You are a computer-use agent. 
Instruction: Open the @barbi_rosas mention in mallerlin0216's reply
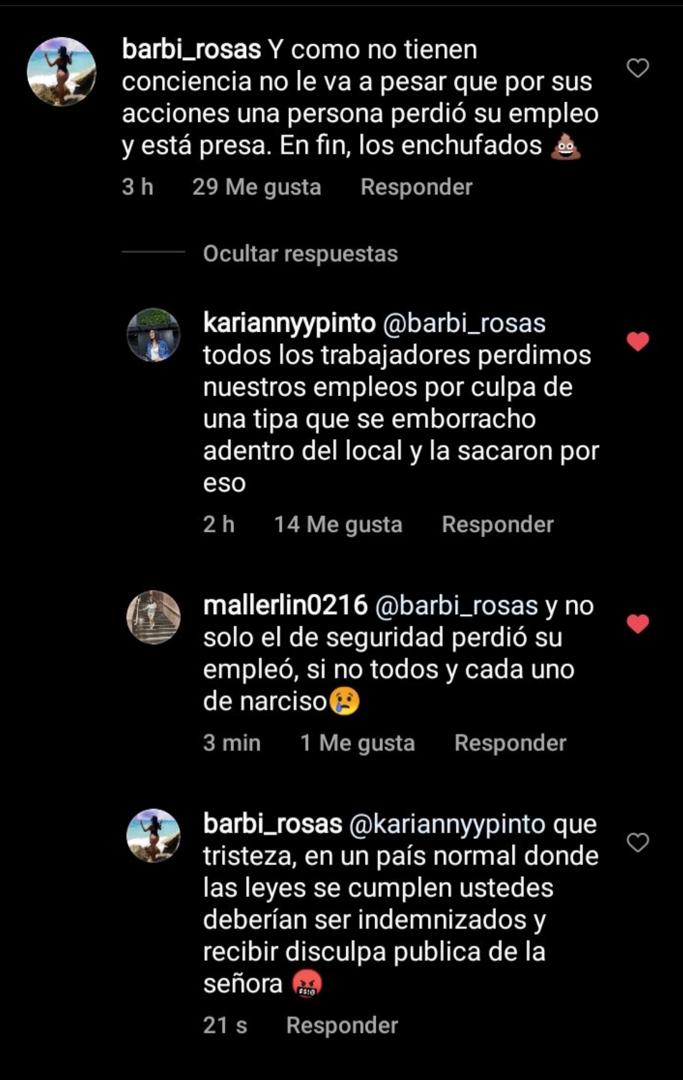pyautogui.click(x=455, y=605)
